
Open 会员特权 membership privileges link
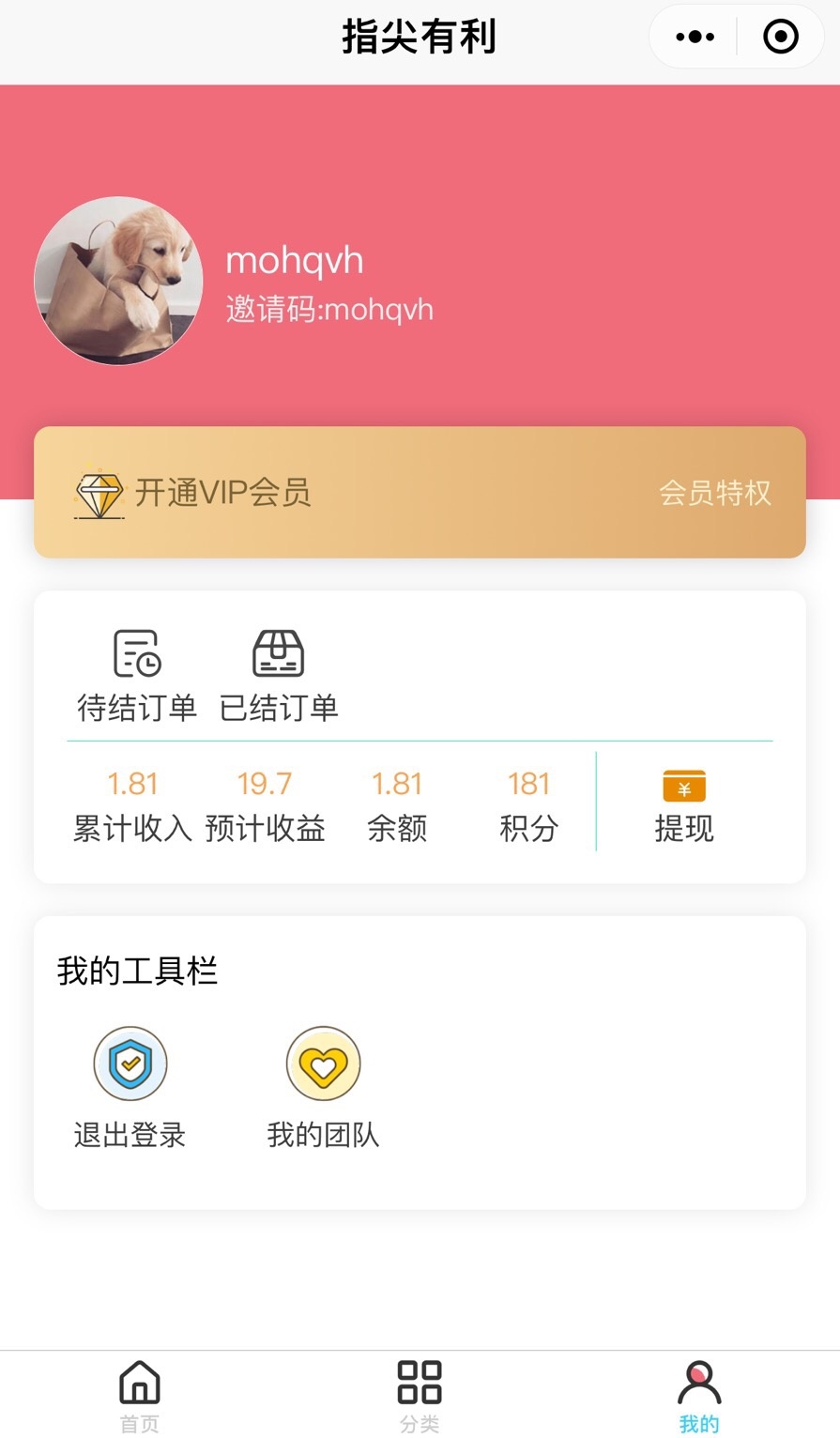click(716, 492)
